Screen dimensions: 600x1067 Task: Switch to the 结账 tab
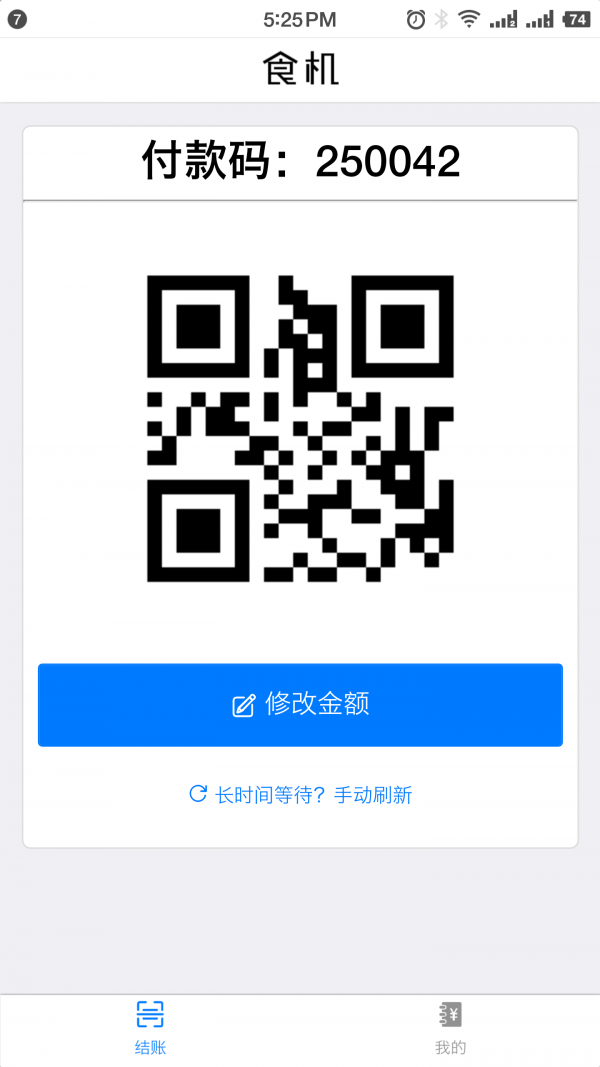[150, 1027]
